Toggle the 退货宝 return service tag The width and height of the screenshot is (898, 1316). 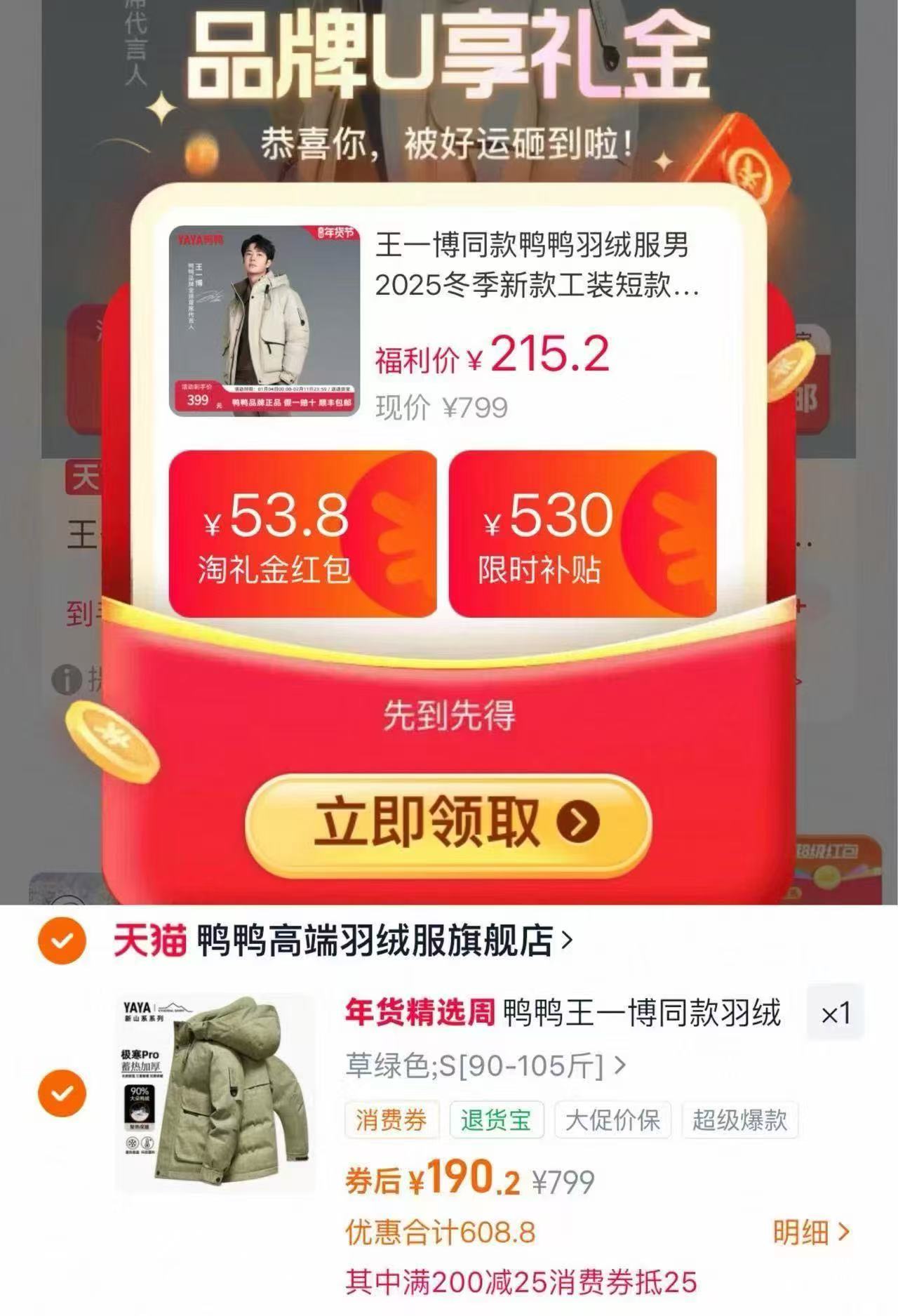[498, 1120]
